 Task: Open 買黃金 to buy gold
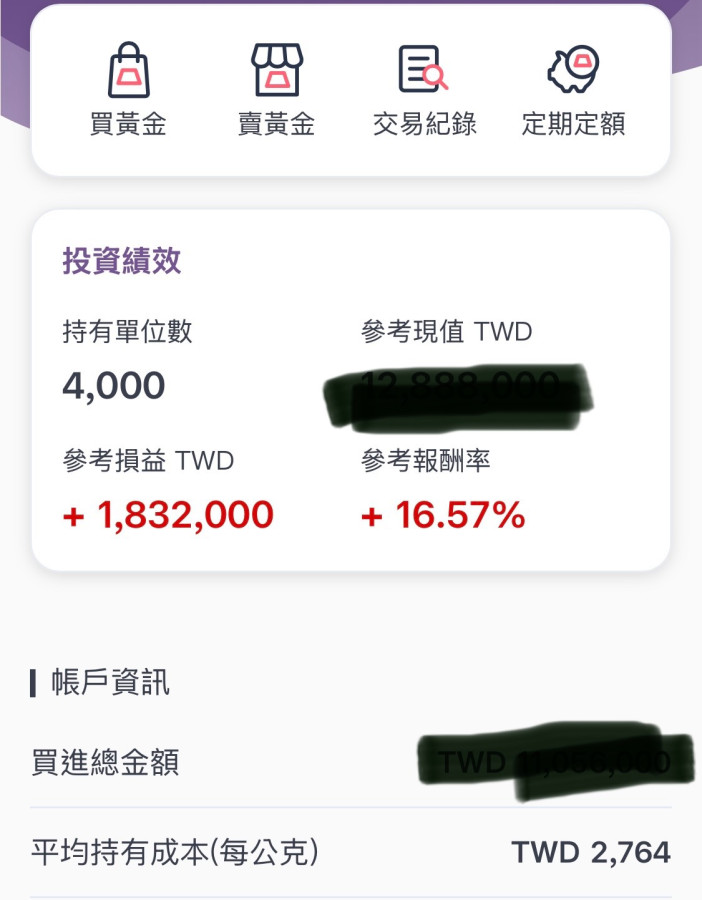128,90
